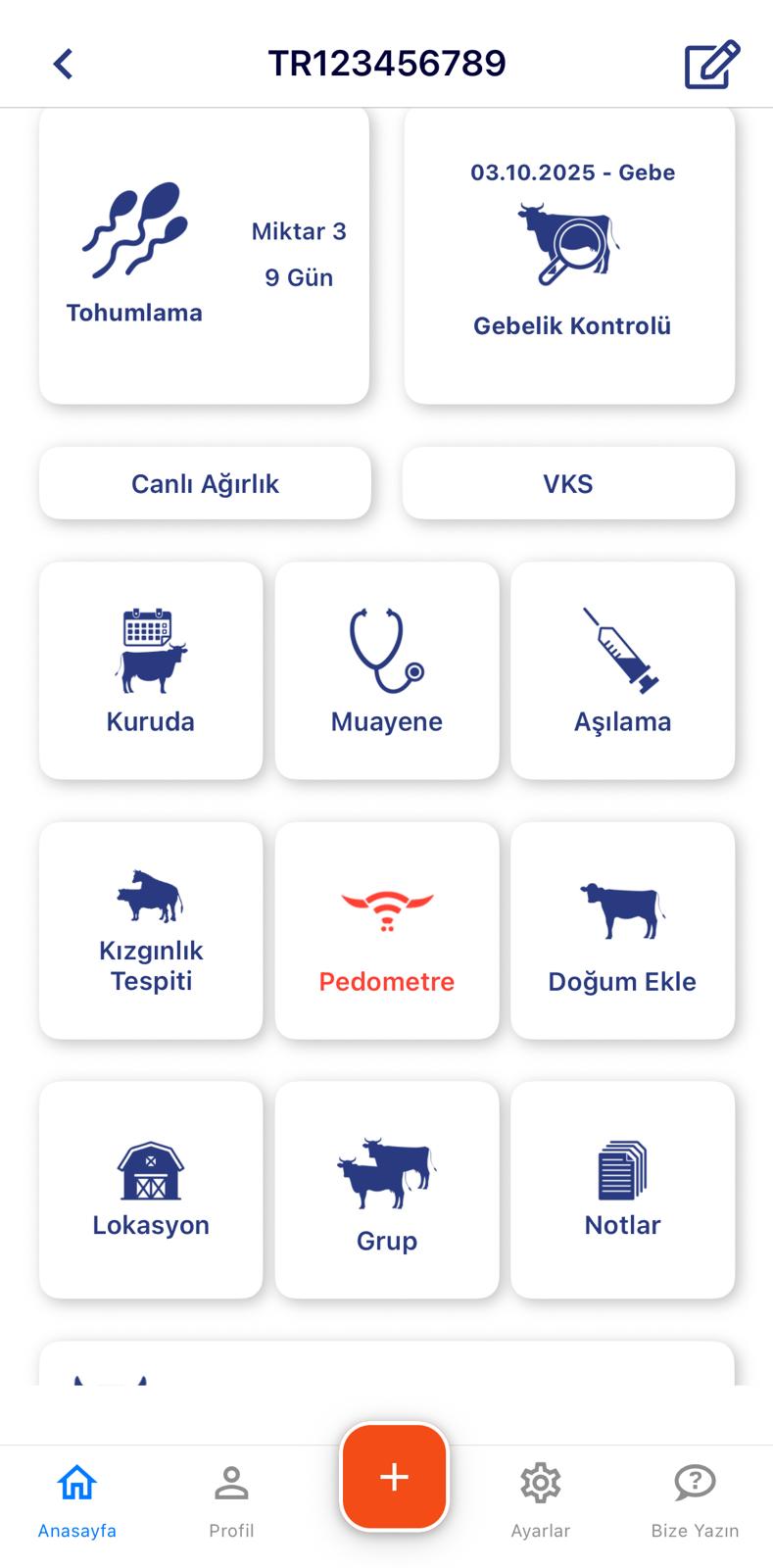Select the Aşılama tile
The image size is (773, 1568).
(622, 670)
